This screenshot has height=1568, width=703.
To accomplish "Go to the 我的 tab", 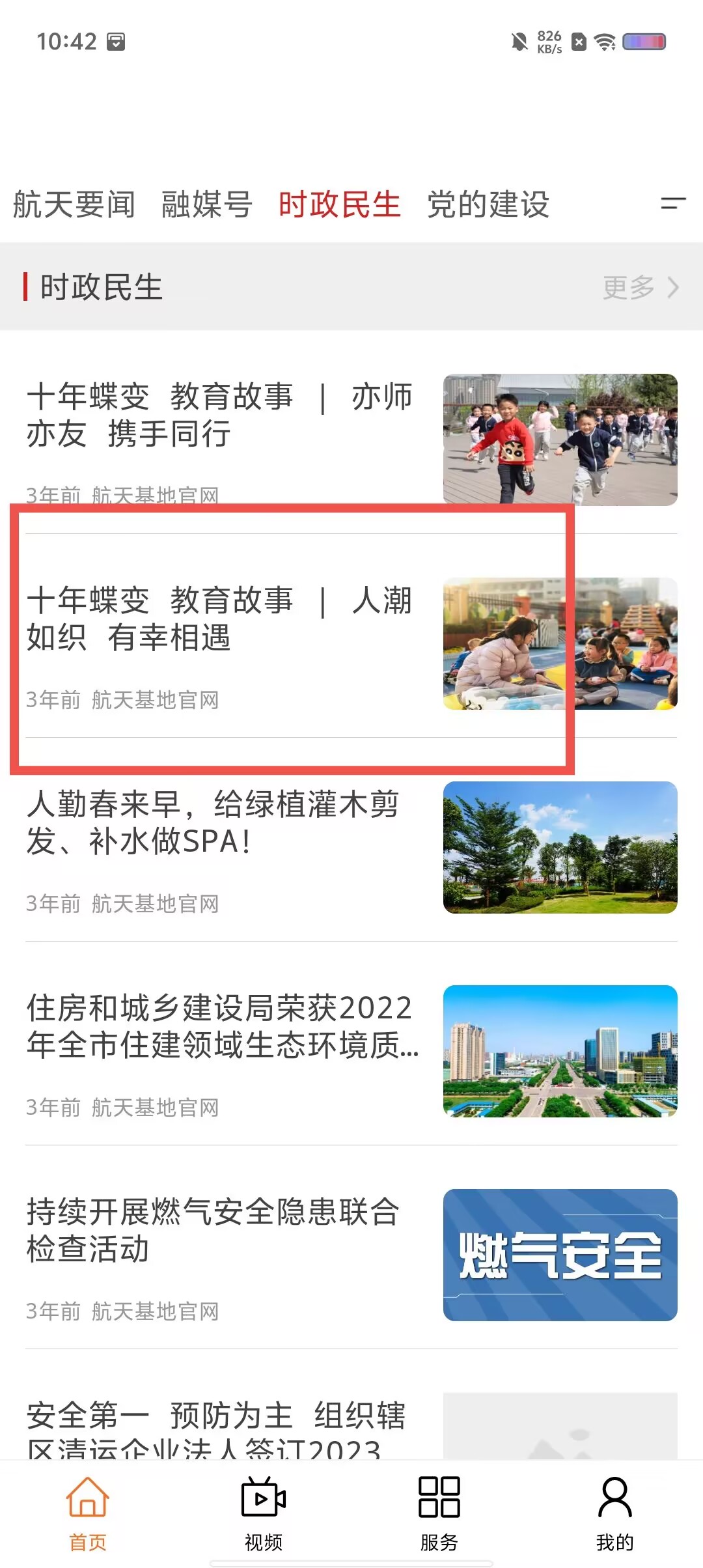I will coord(615,1513).
